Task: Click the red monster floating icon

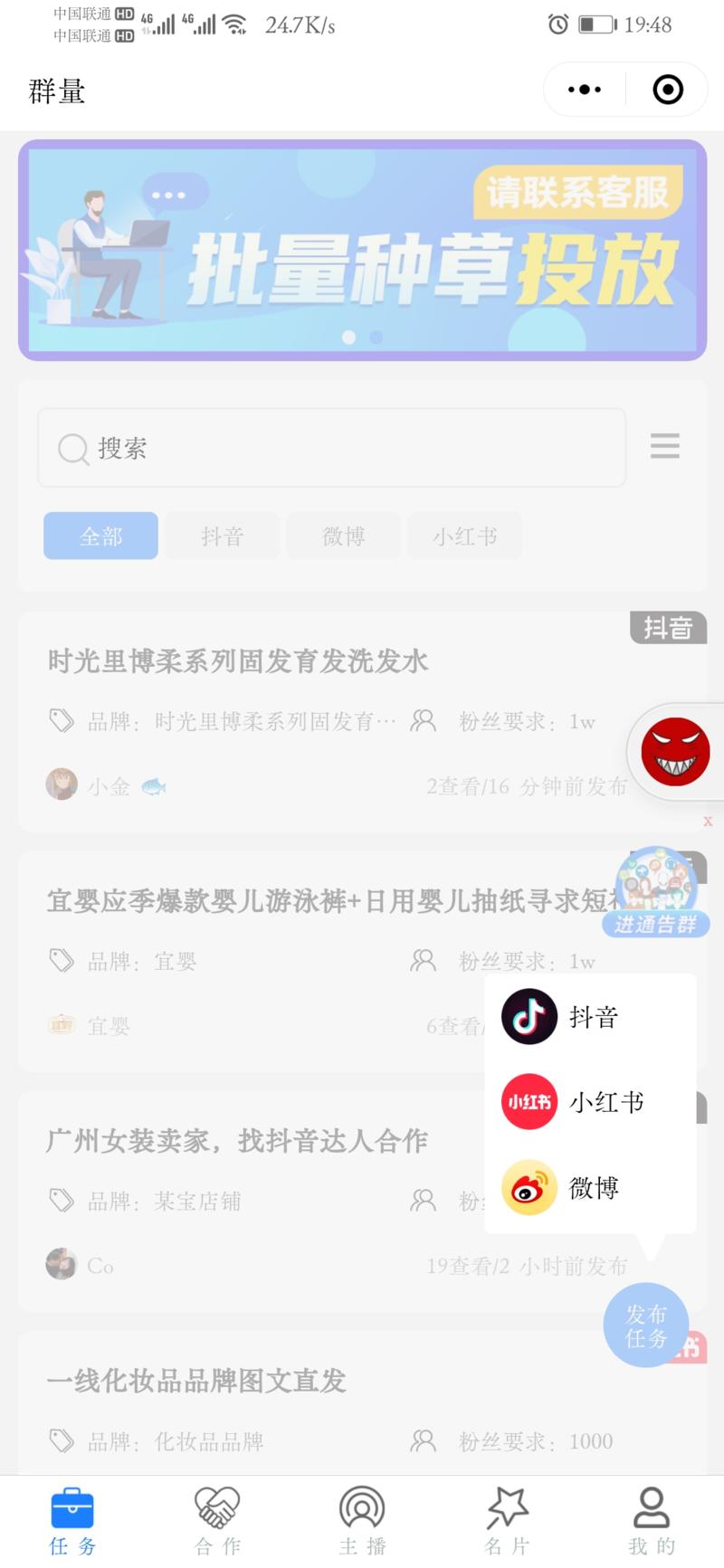Action: point(677,752)
